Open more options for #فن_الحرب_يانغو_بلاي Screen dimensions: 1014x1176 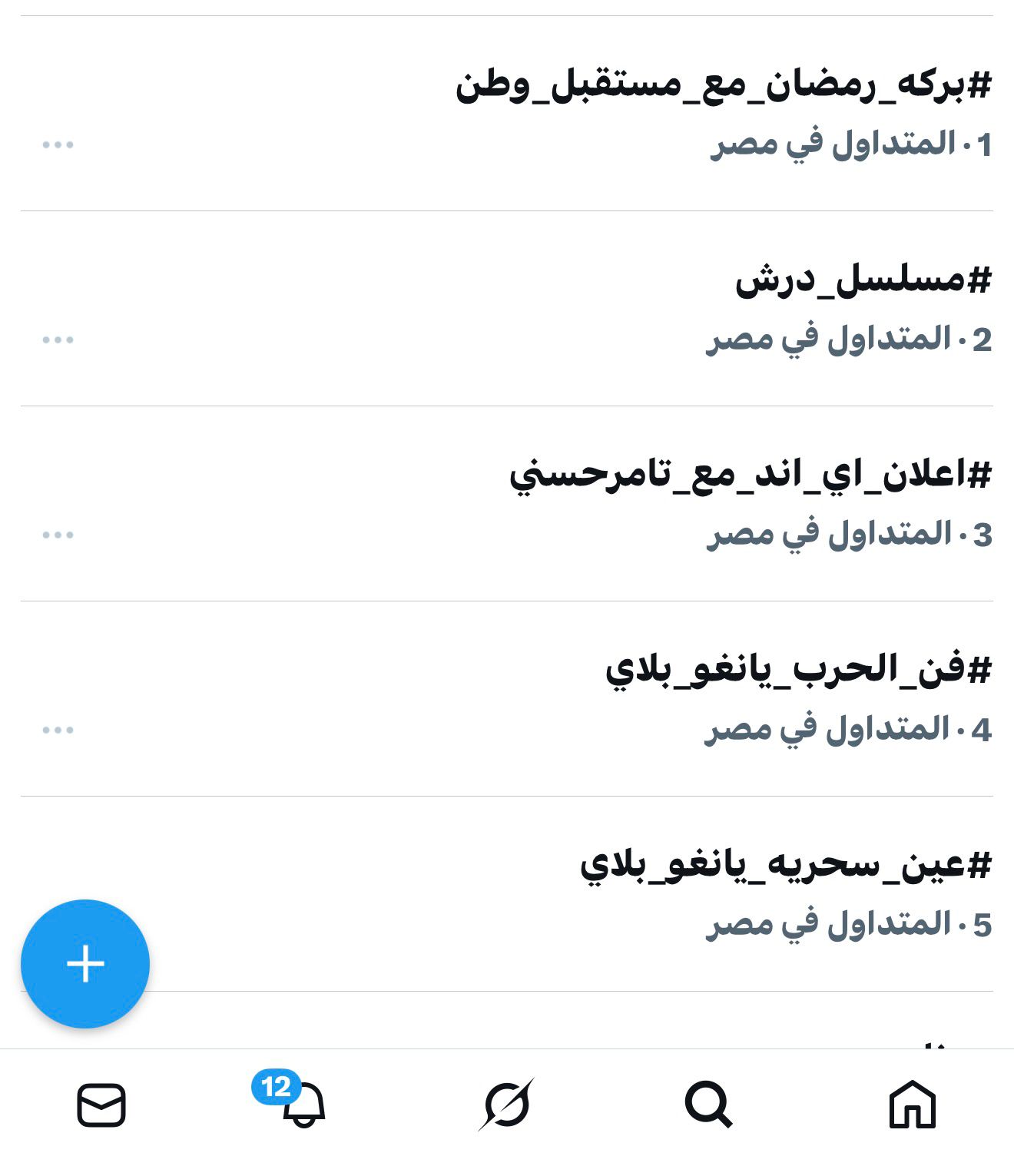pos(58,730)
